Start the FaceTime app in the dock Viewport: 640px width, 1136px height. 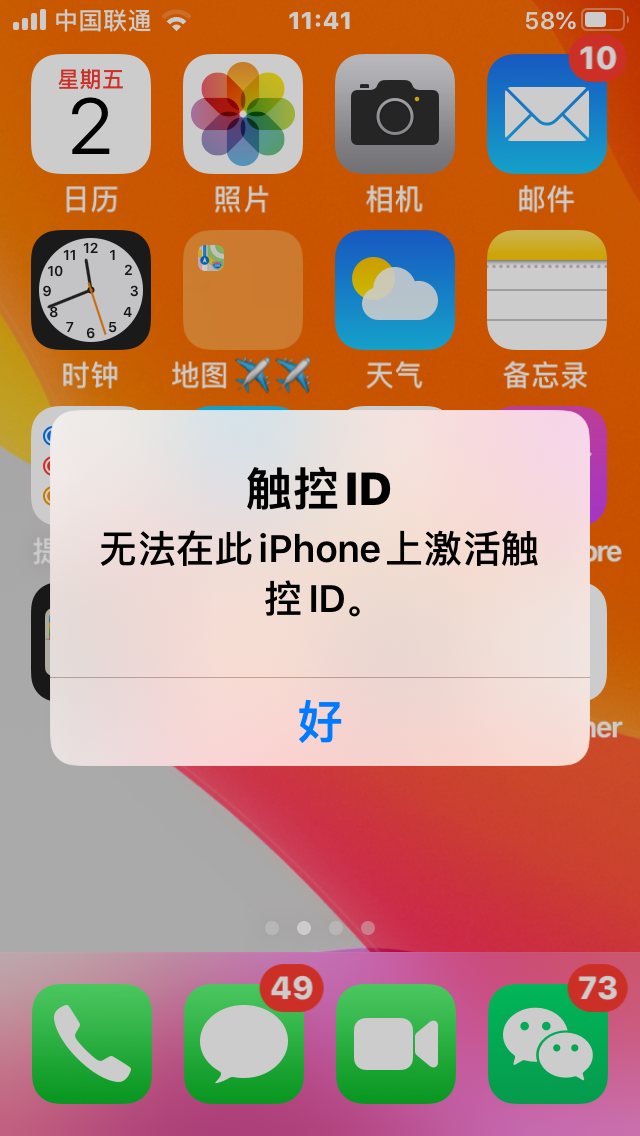(395, 1043)
